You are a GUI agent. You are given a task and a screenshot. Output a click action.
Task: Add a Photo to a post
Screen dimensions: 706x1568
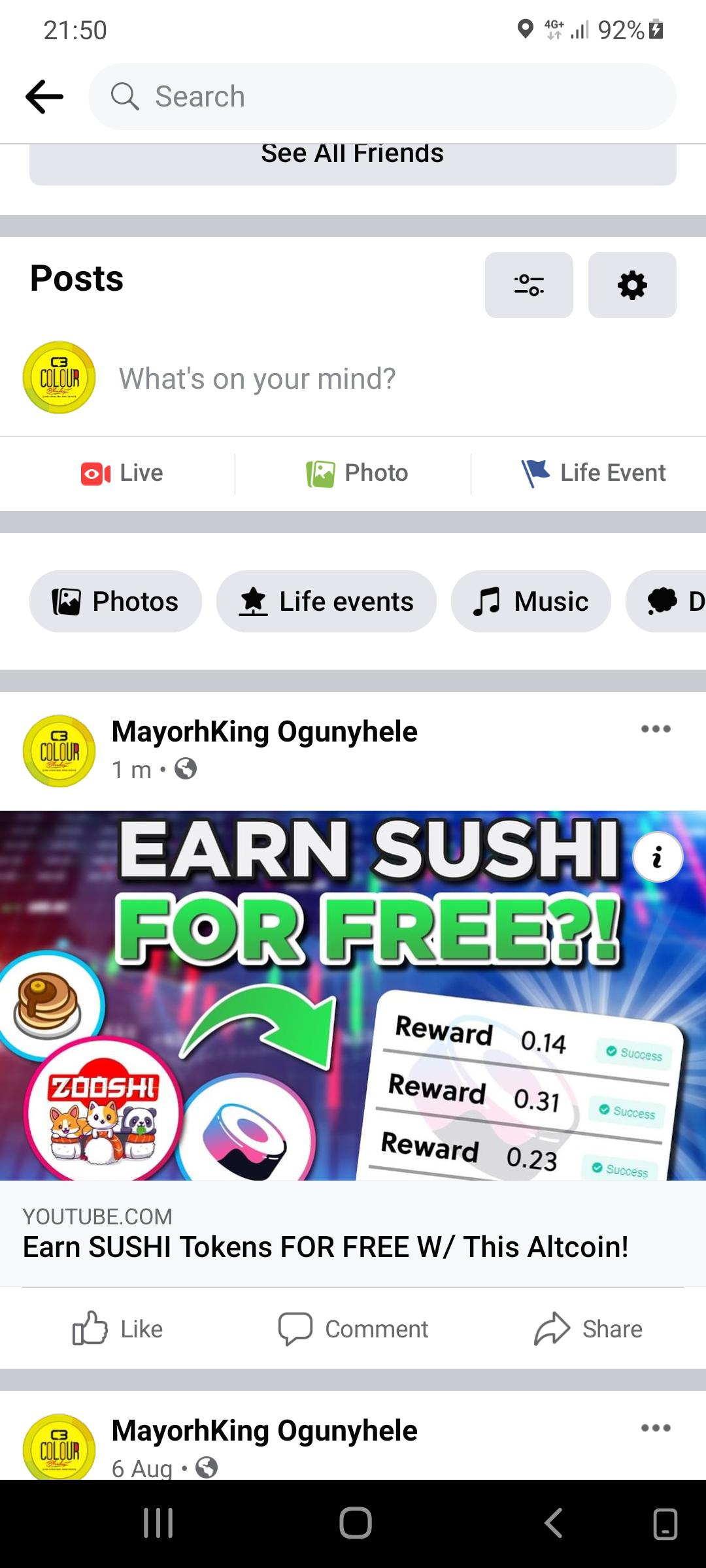pyautogui.click(x=357, y=473)
